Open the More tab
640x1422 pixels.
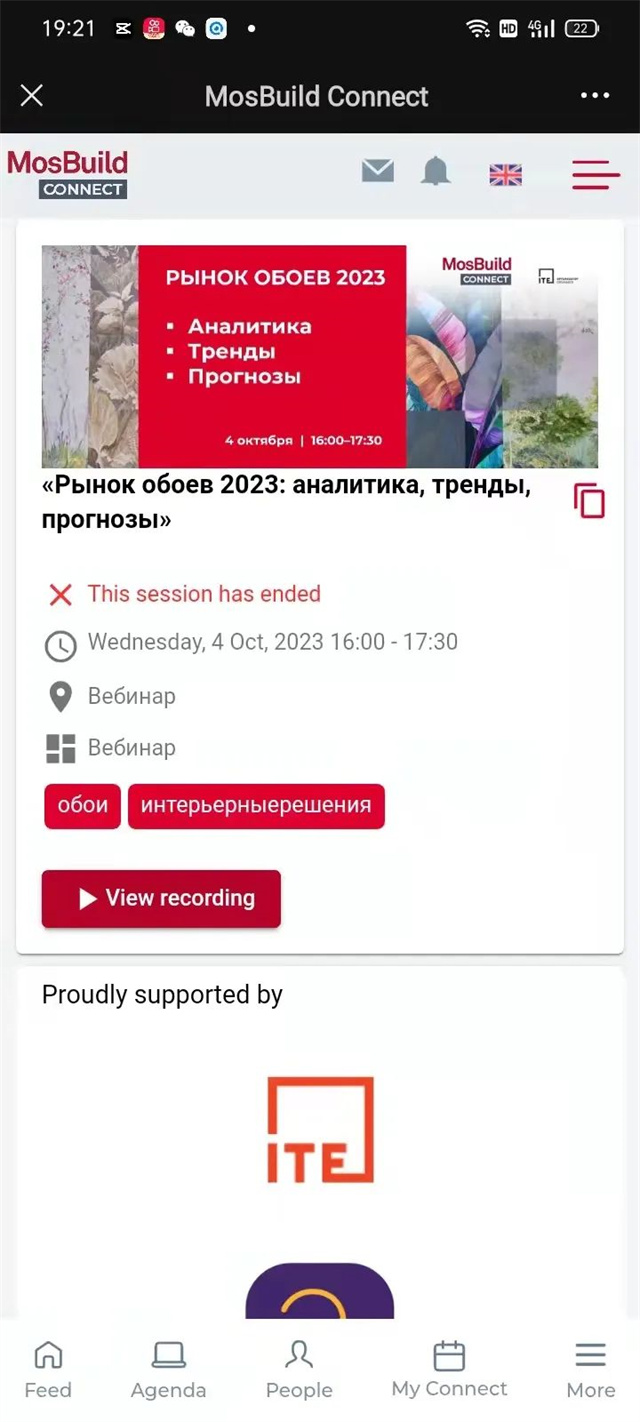(590, 1370)
